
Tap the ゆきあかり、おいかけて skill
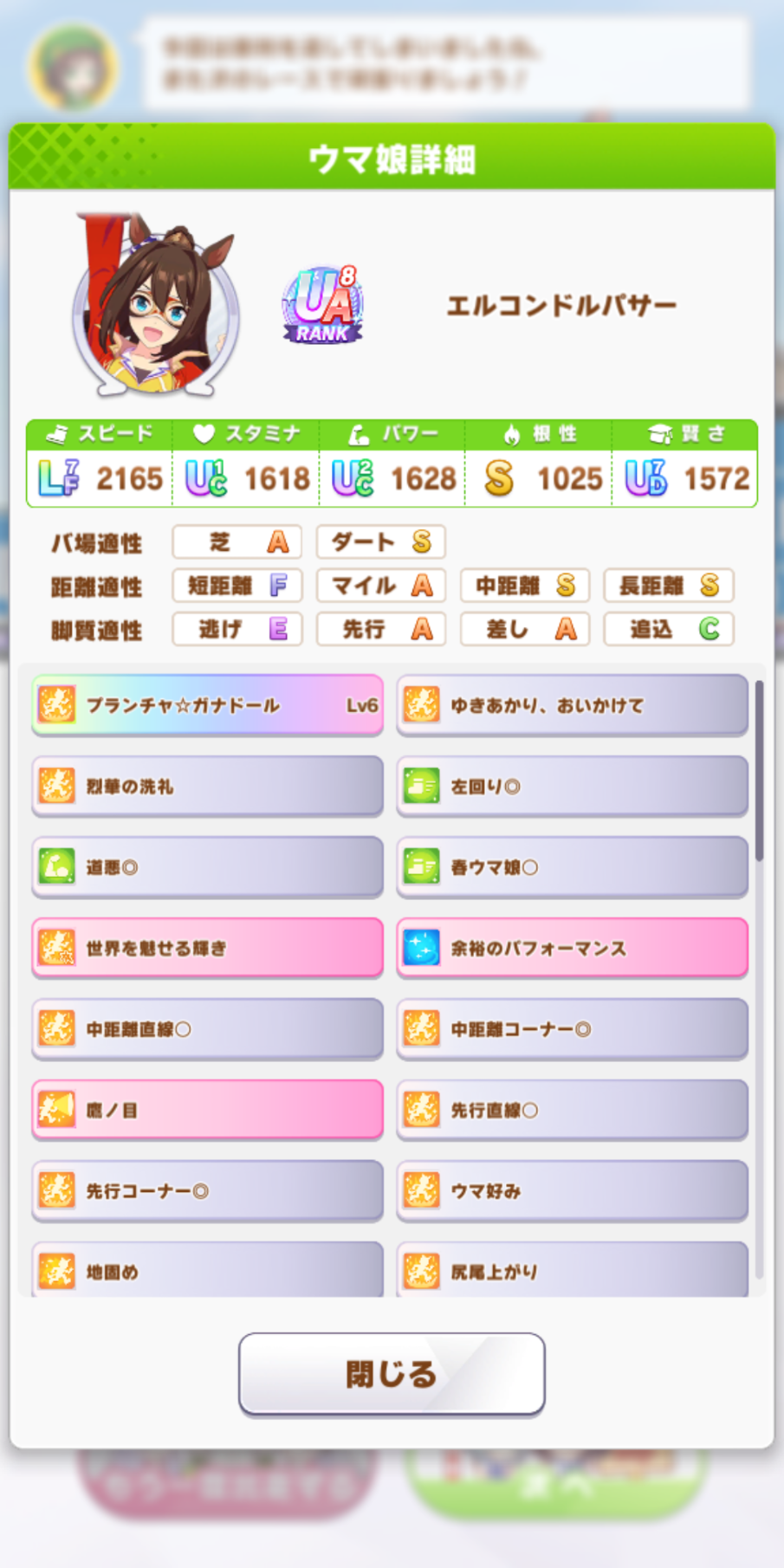click(572, 705)
